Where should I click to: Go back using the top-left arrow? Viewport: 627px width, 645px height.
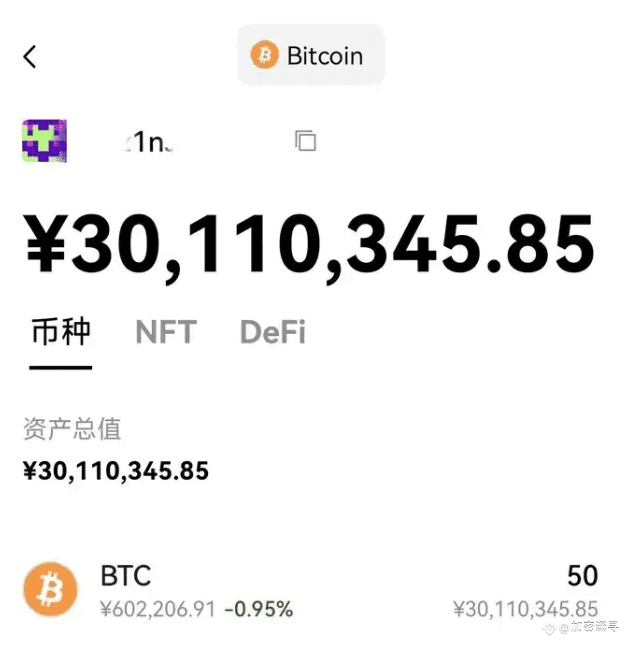[30, 56]
